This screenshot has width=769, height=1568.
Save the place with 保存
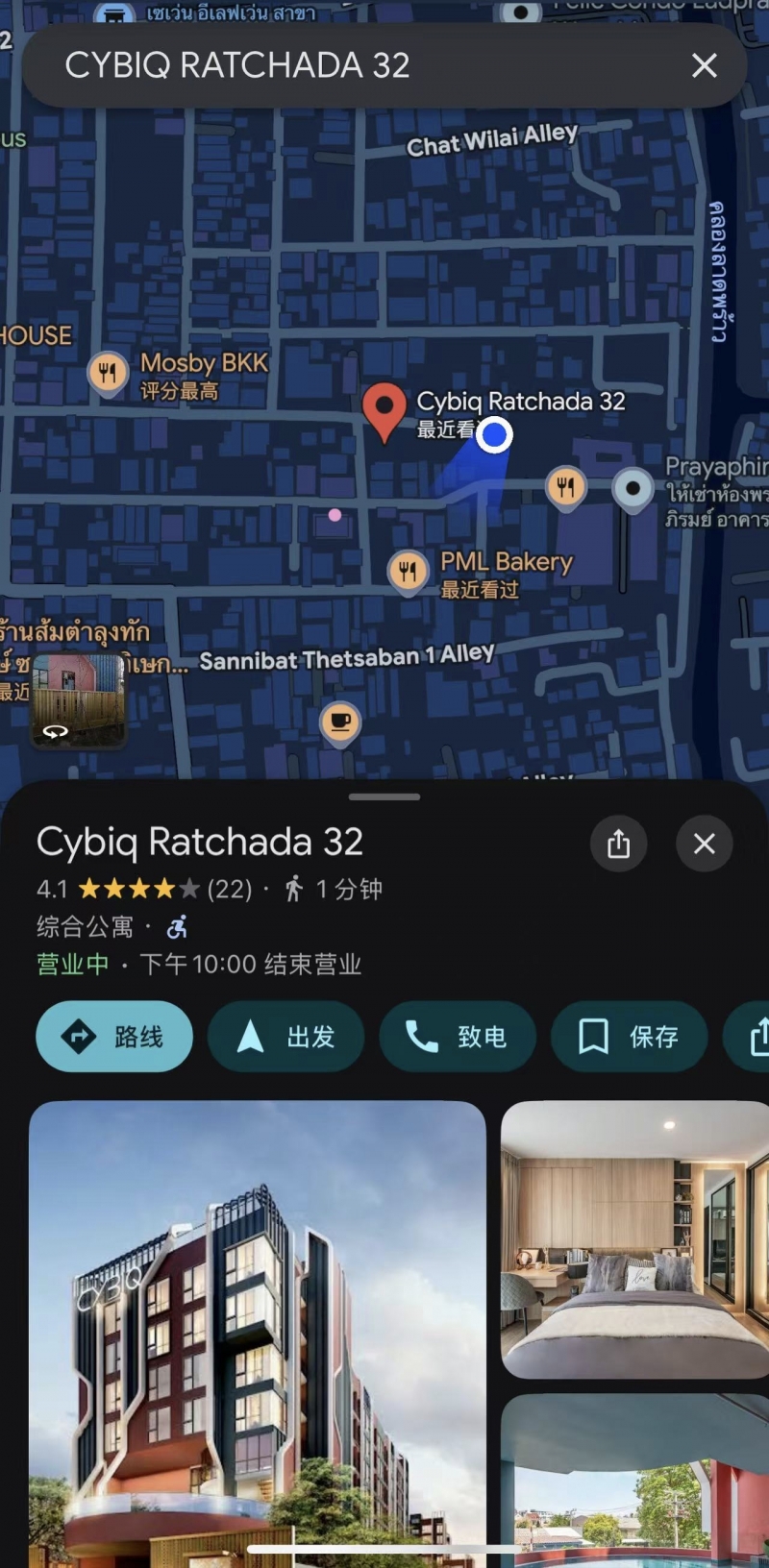629,1037
